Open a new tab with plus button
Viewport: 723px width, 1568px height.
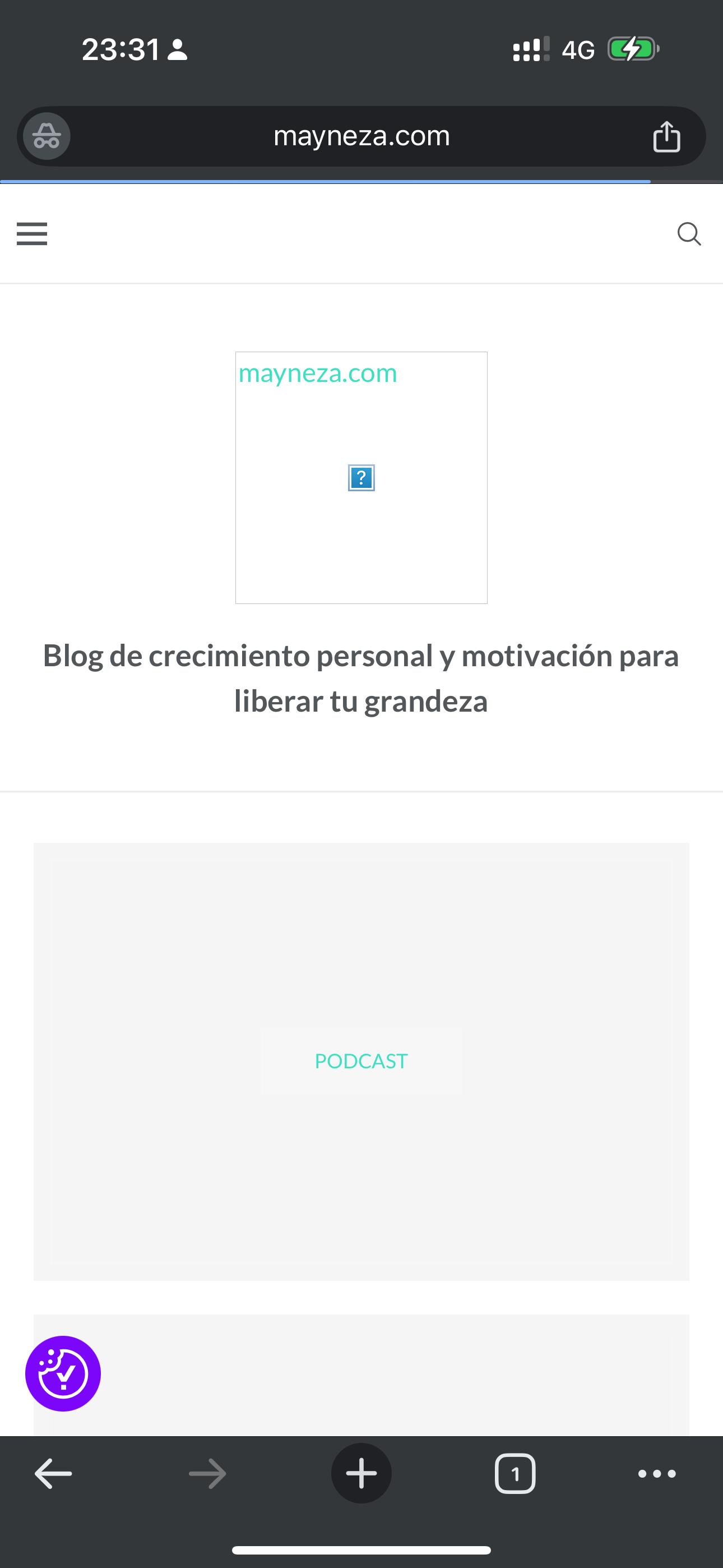(x=361, y=1474)
